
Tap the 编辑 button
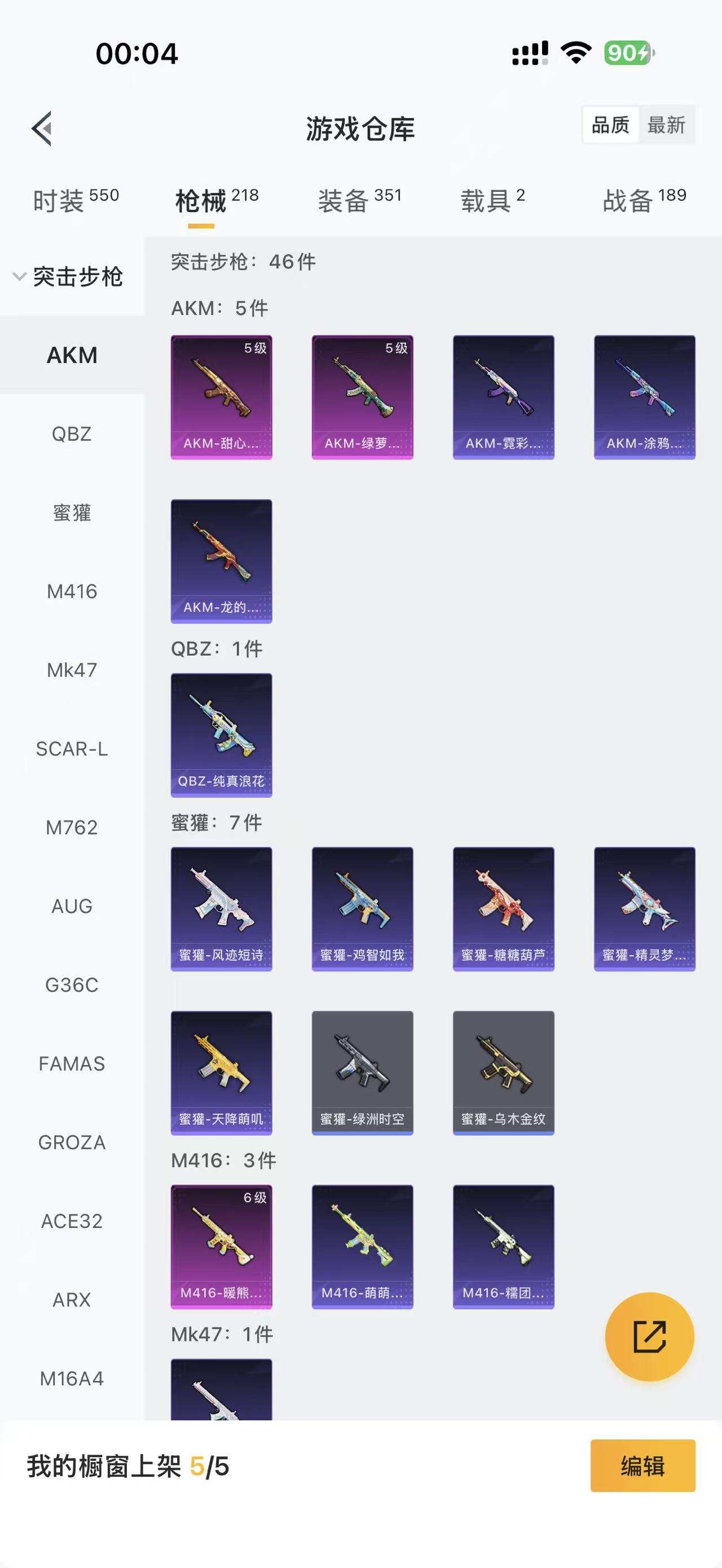coord(642,1466)
